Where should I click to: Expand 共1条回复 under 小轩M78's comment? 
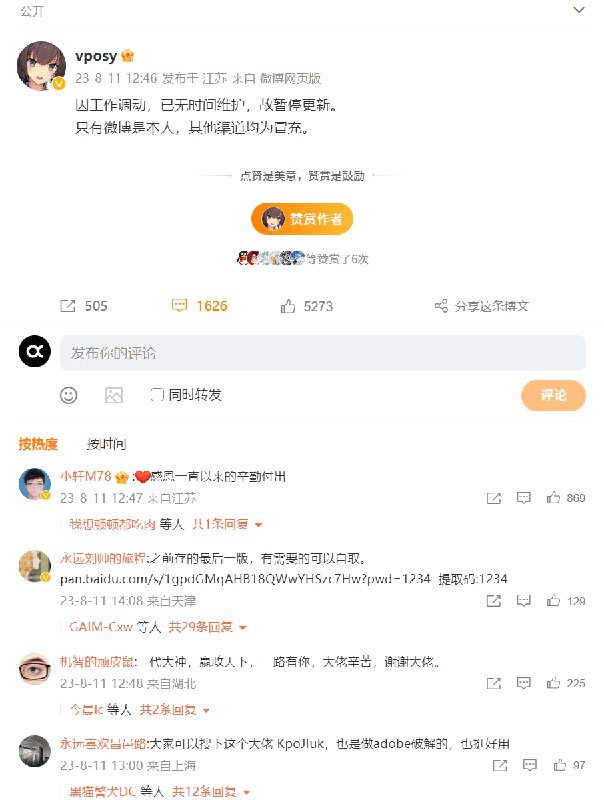[227, 524]
